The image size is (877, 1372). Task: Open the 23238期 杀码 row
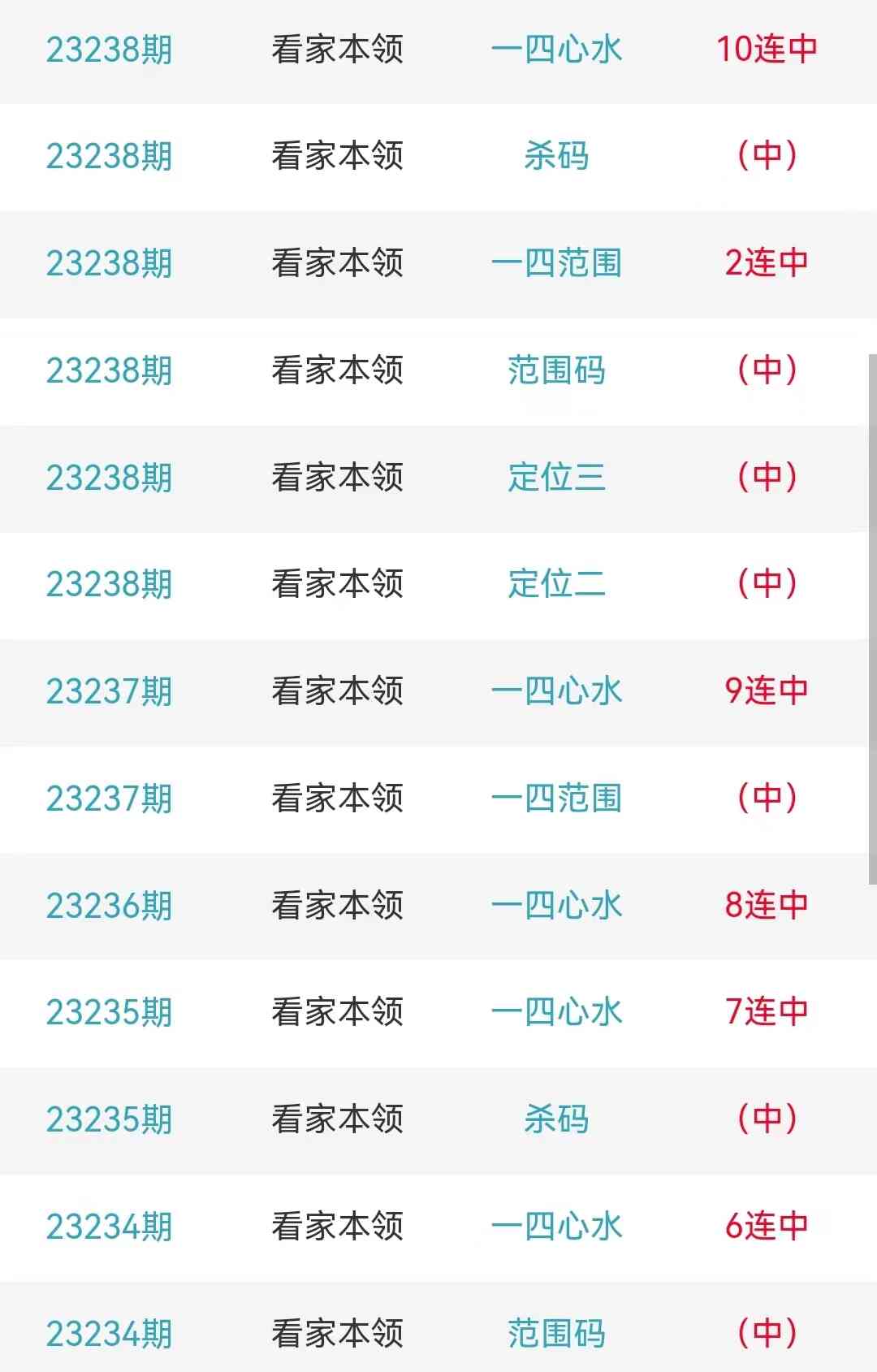click(x=556, y=156)
